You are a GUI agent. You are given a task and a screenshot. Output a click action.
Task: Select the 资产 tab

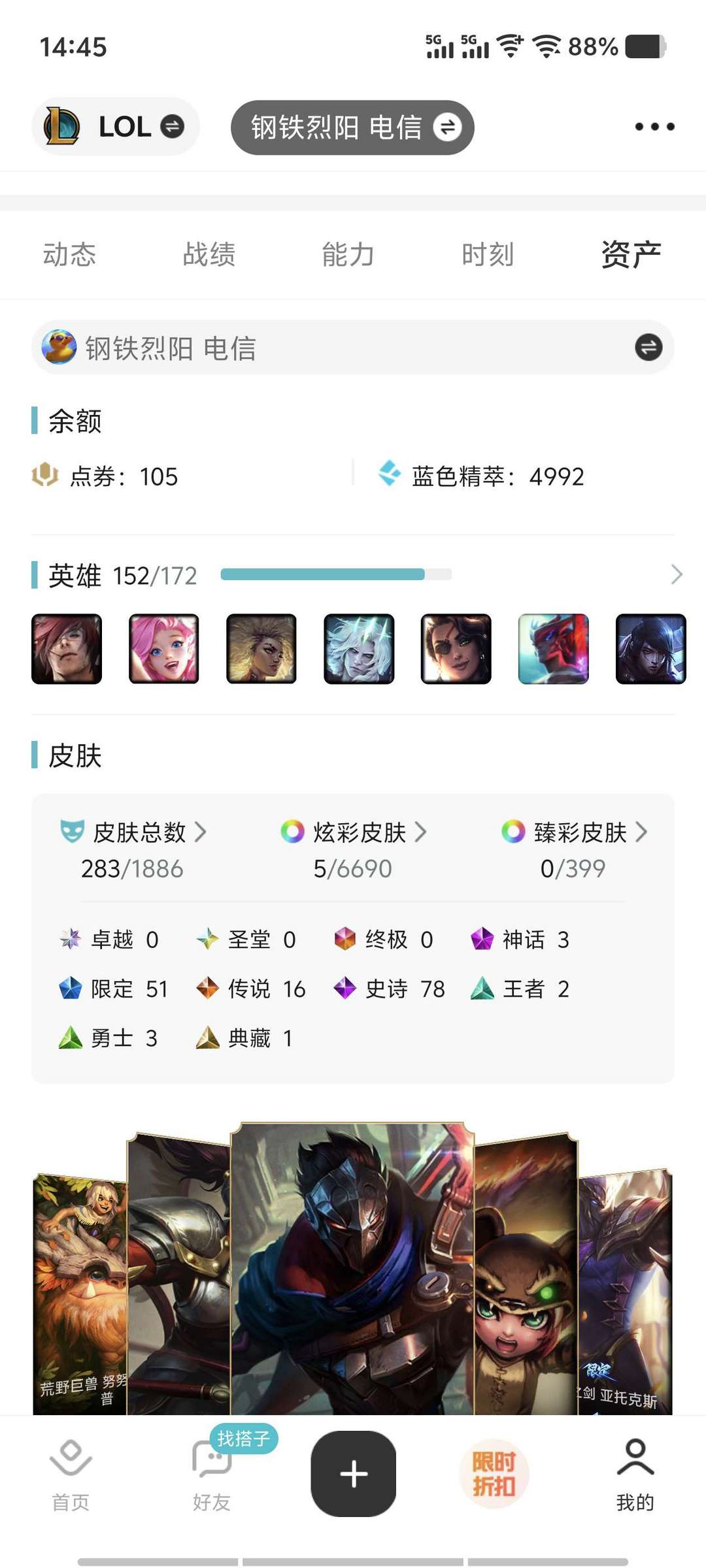coord(631,255)
